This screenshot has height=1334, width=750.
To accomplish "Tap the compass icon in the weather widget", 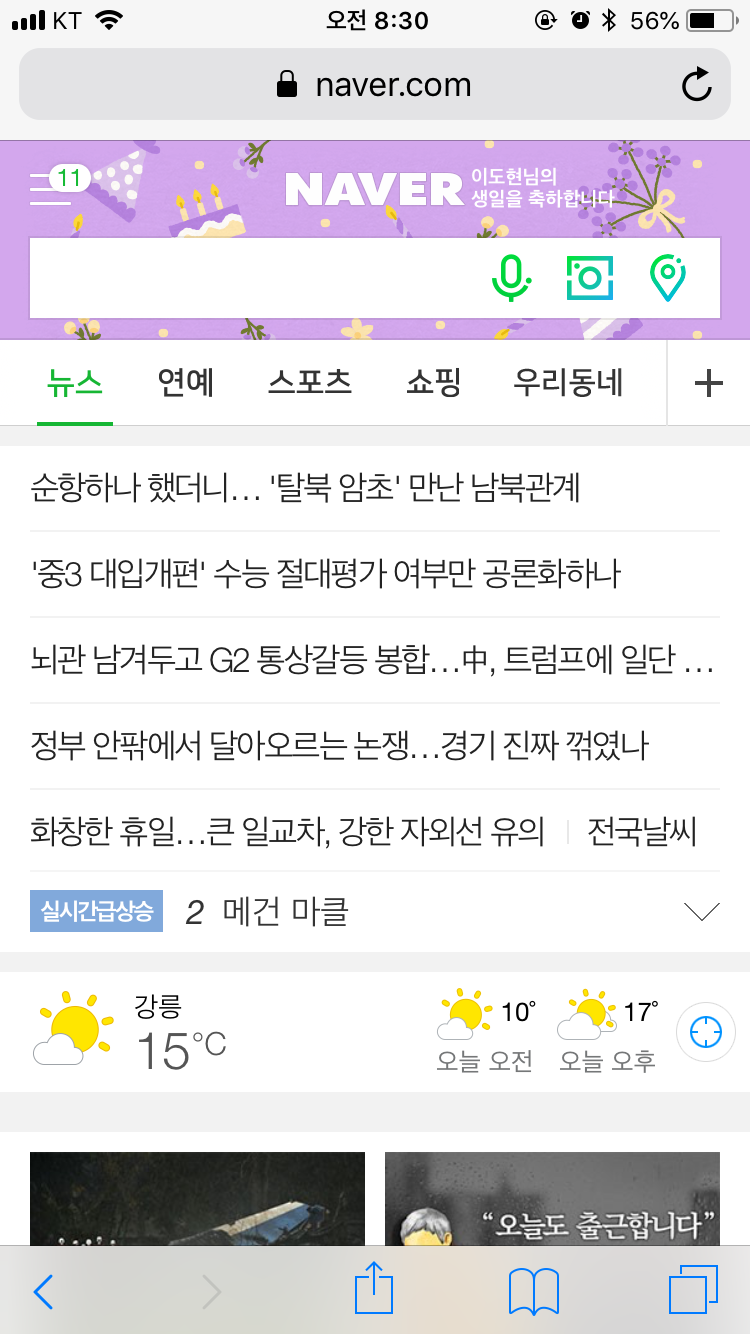I will 705,1031.
